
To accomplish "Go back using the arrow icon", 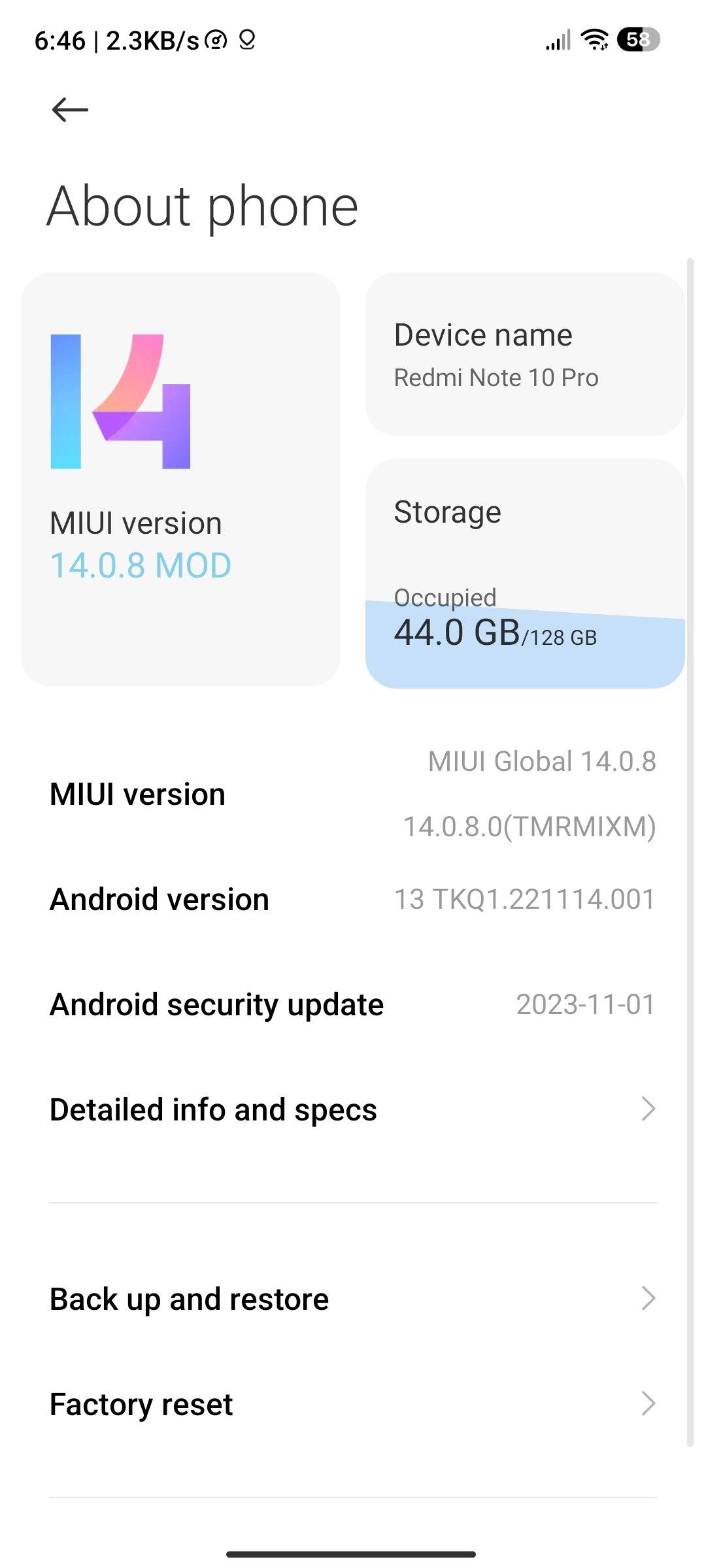I will 70,109.
